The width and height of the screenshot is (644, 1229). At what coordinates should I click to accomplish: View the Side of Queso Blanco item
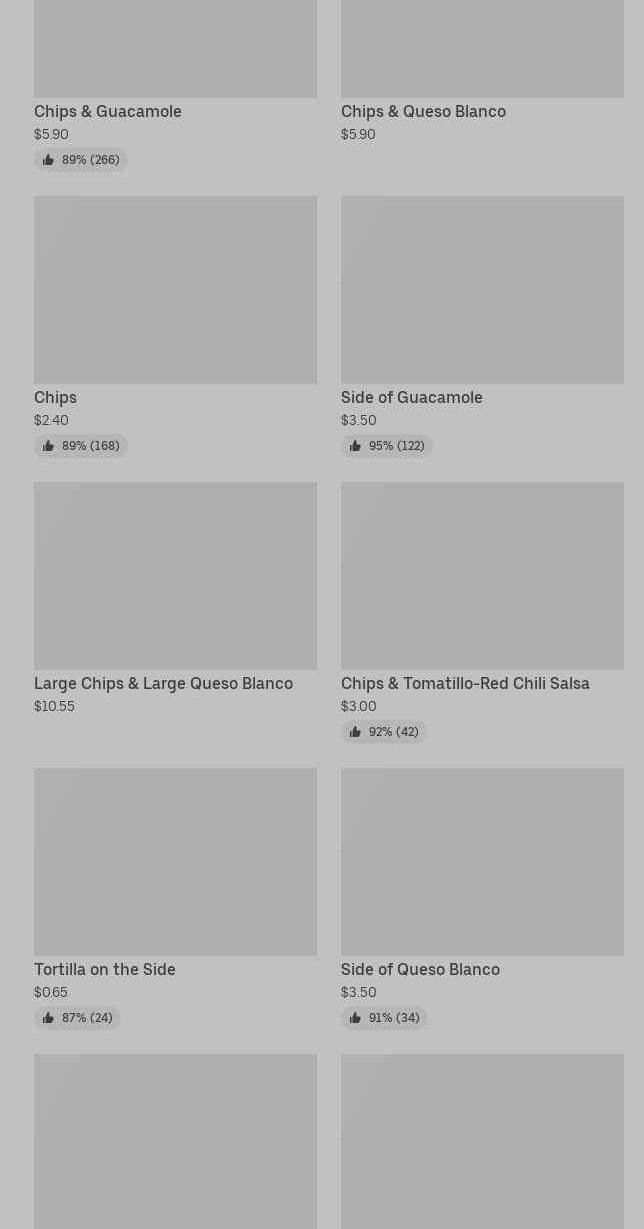click(482, 898)
